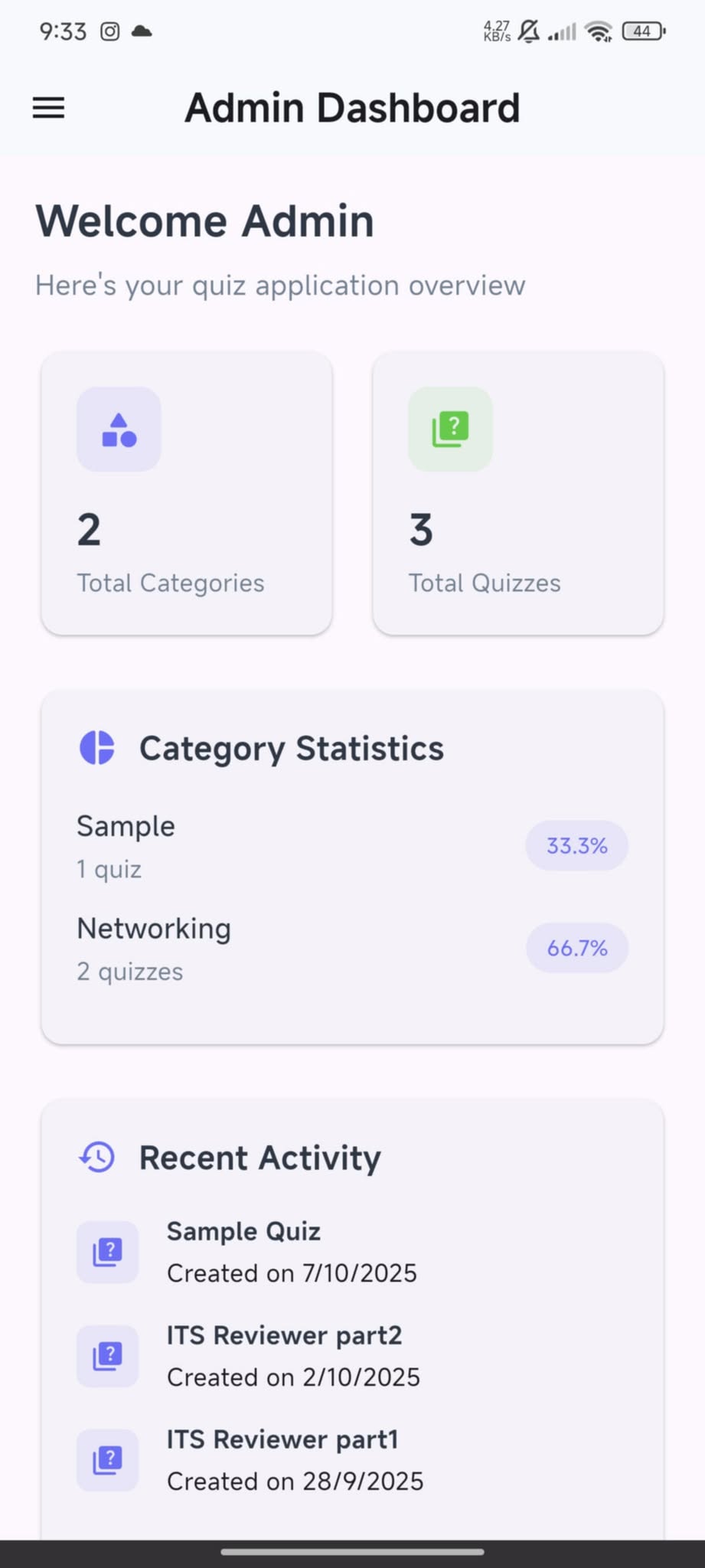Screen dimensions: 705x1568
Task: Open the Total Categories card
Action: (186, 494)
